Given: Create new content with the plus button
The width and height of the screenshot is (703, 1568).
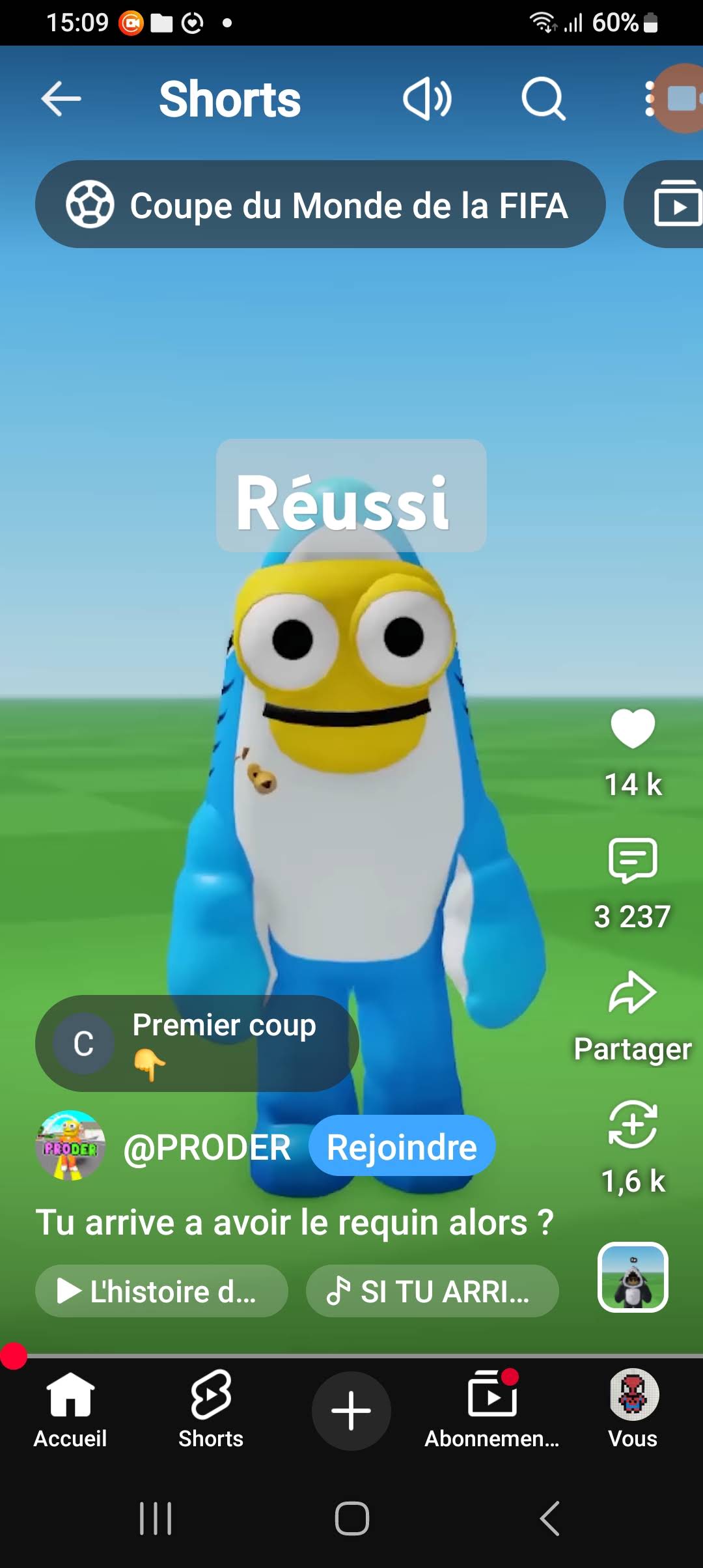Looking at the screenshot, I should pos(351,1410).
